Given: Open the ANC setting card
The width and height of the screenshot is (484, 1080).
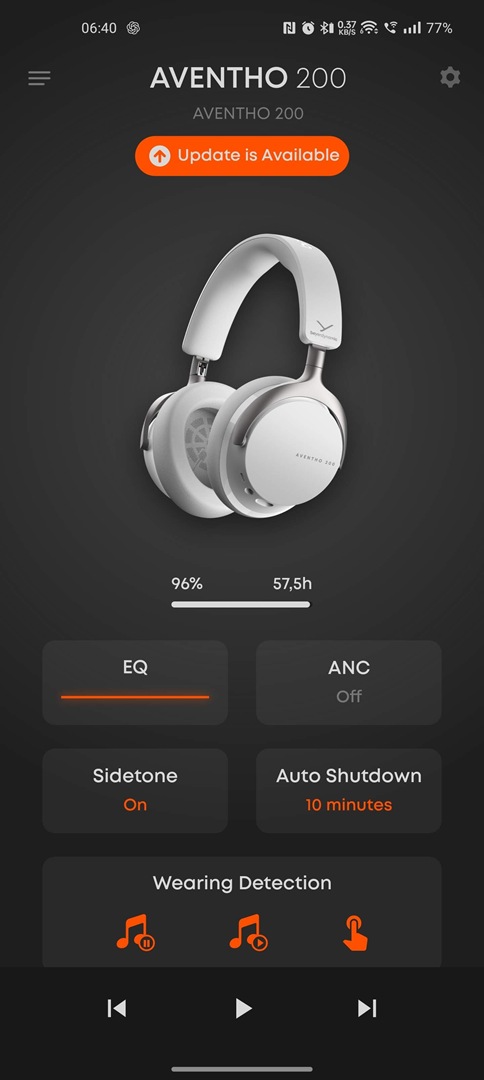Looking at the screenshot, I should [x=348, y=683].
